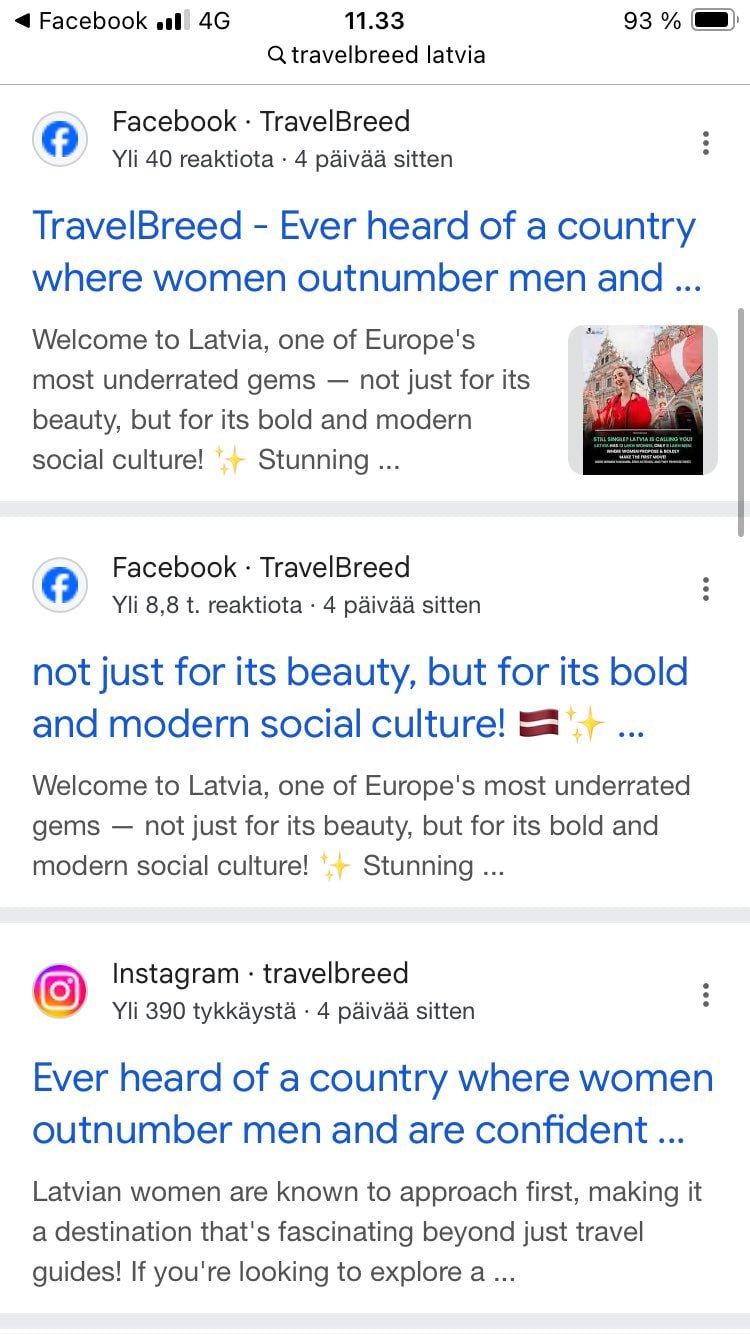Tap the travelbreed latvia search address bar
The image size is (750, 1334).
click(x=376, y=55)
